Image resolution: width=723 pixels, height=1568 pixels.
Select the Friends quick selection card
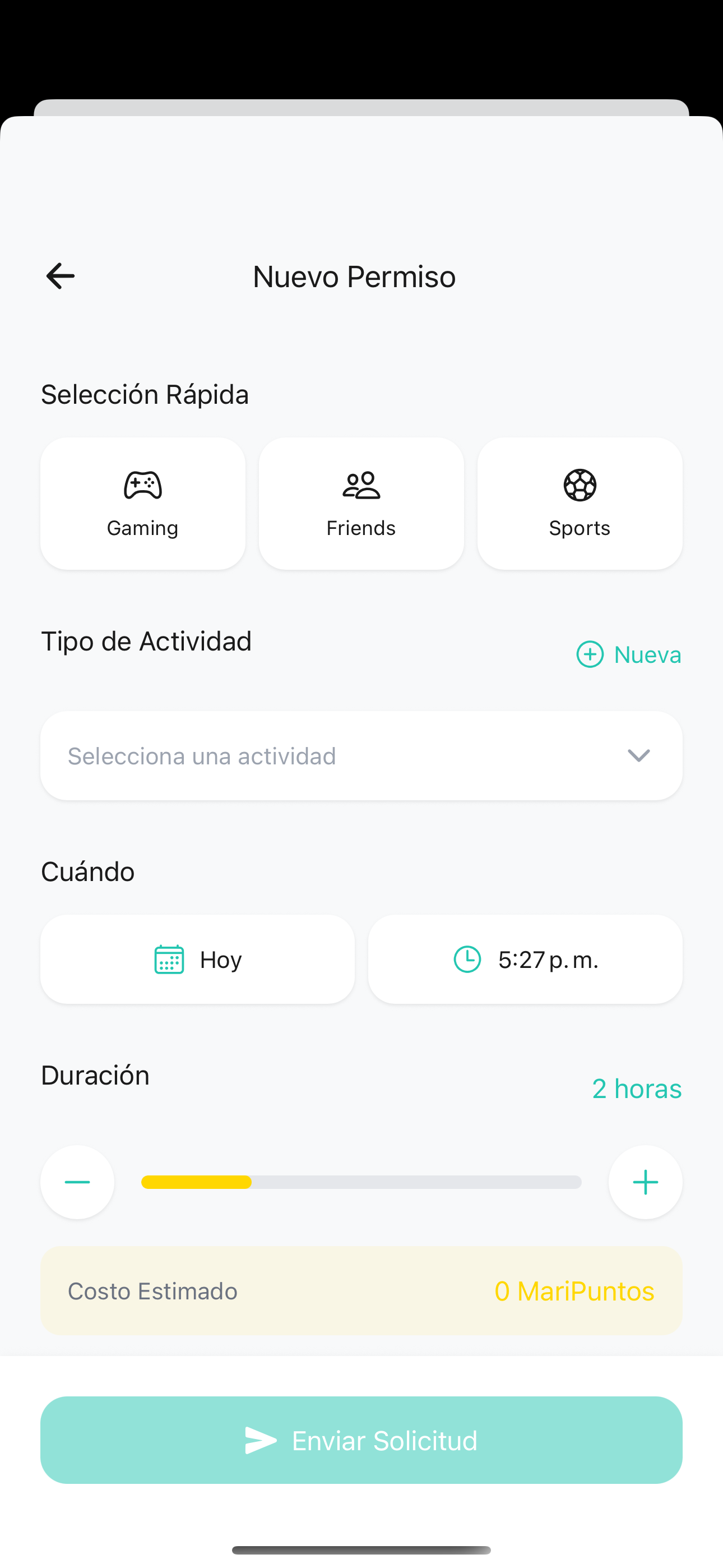[x=361, y=504]
